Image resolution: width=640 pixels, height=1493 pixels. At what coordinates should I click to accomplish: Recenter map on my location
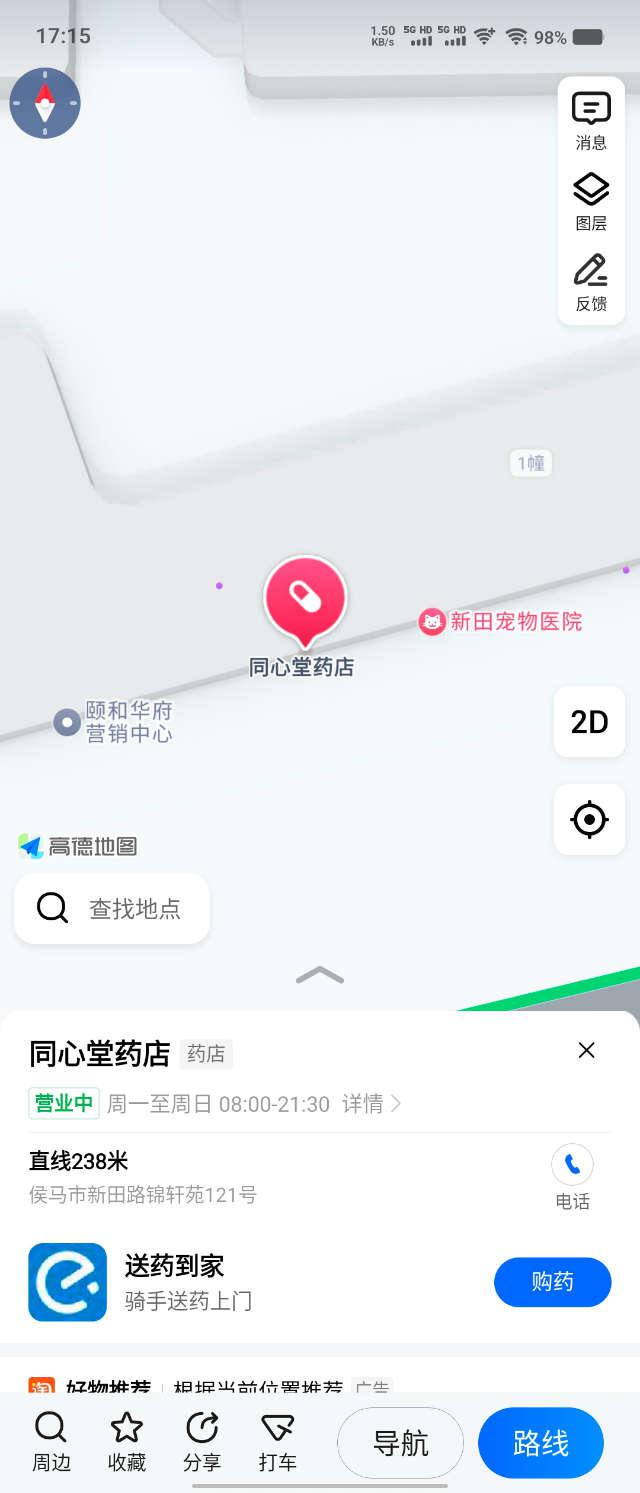[589, 820]
